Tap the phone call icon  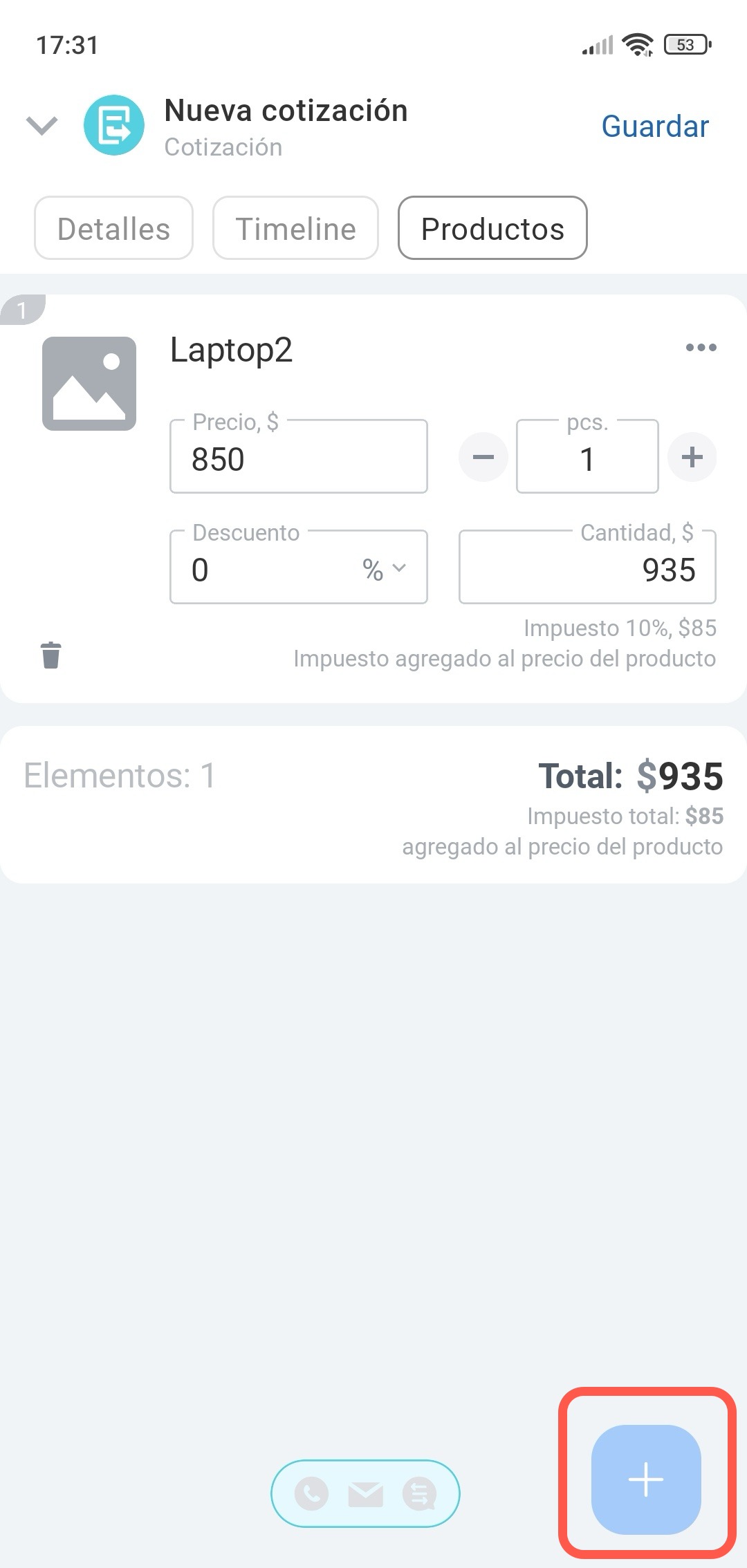click(x=312, y=1493)
